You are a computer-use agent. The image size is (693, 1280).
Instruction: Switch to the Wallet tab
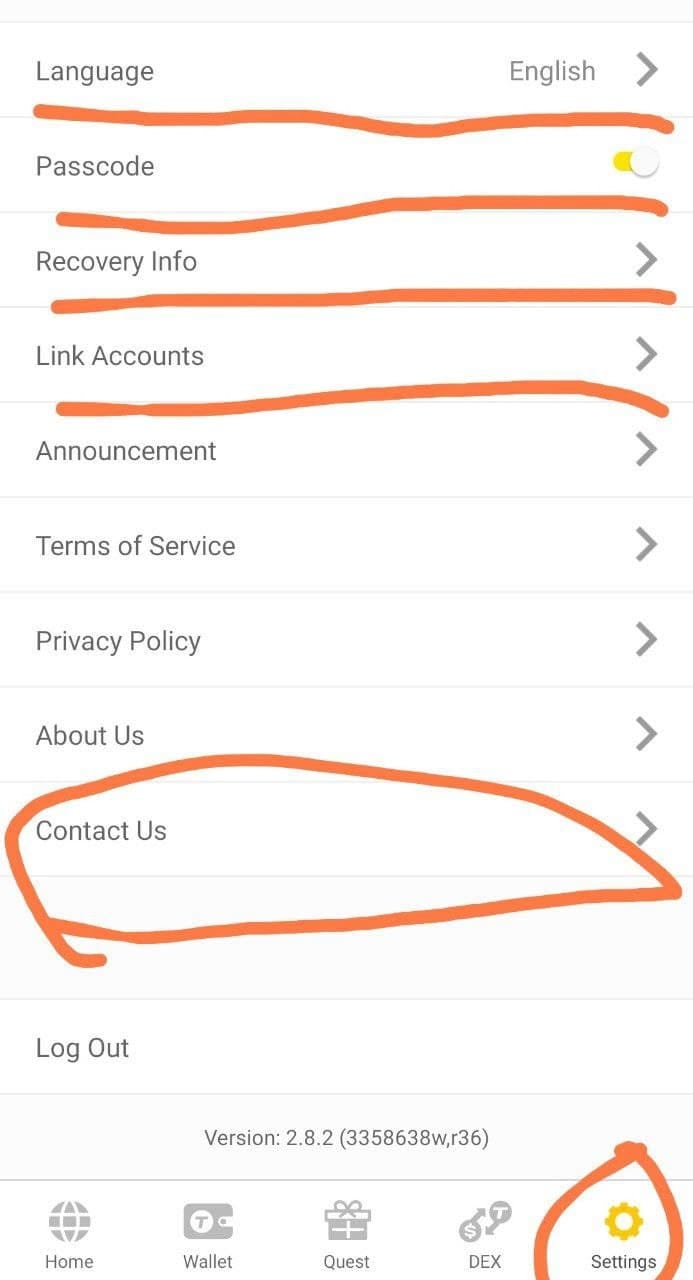tap(208, 1235)
